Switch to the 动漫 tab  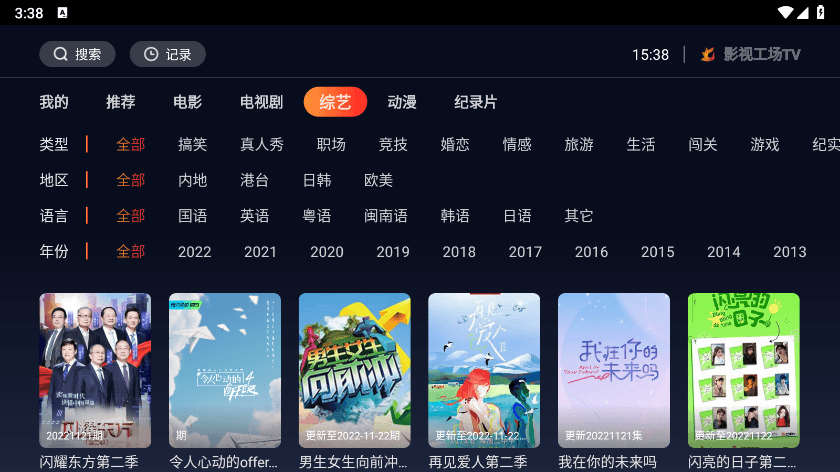[402, 102]
